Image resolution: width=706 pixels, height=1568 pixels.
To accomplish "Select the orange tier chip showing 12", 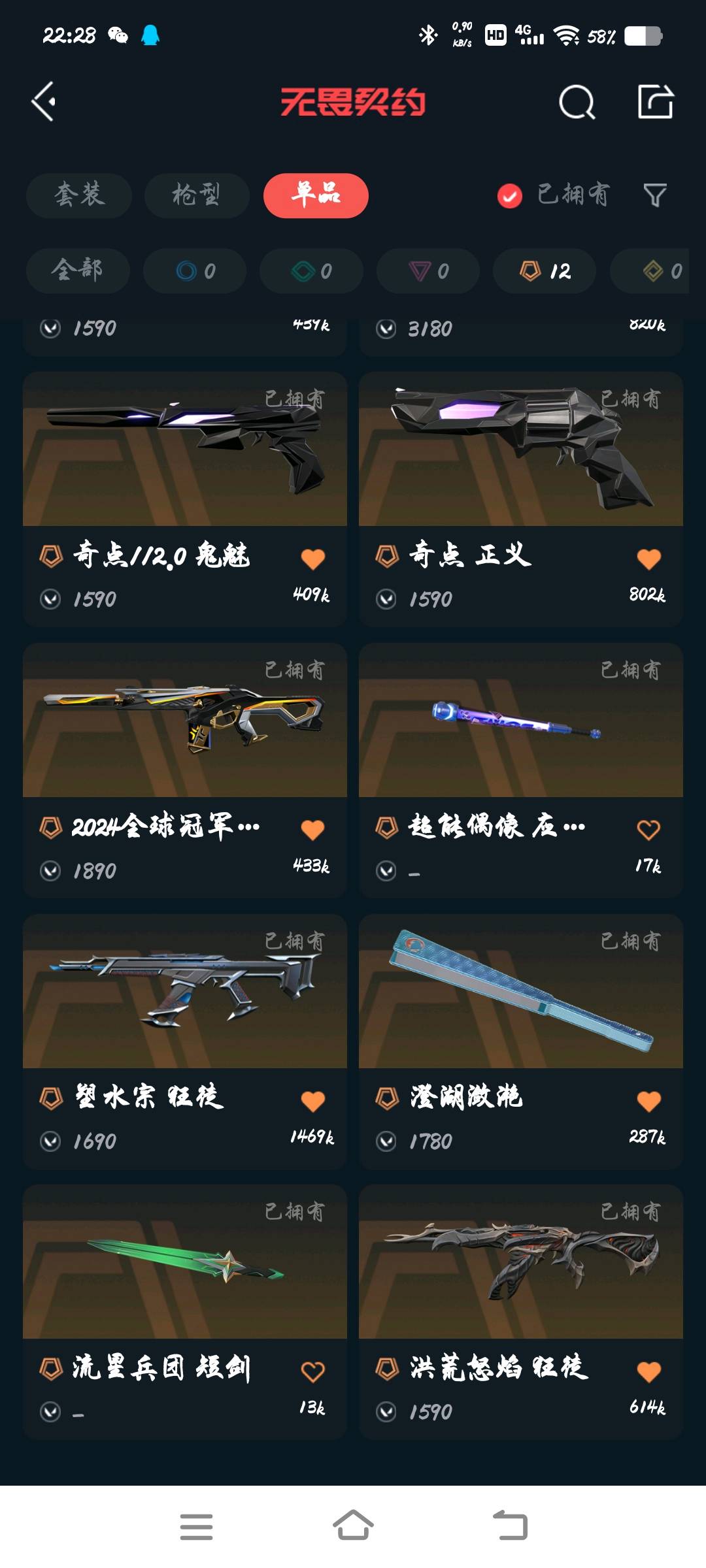I will 545,270.
